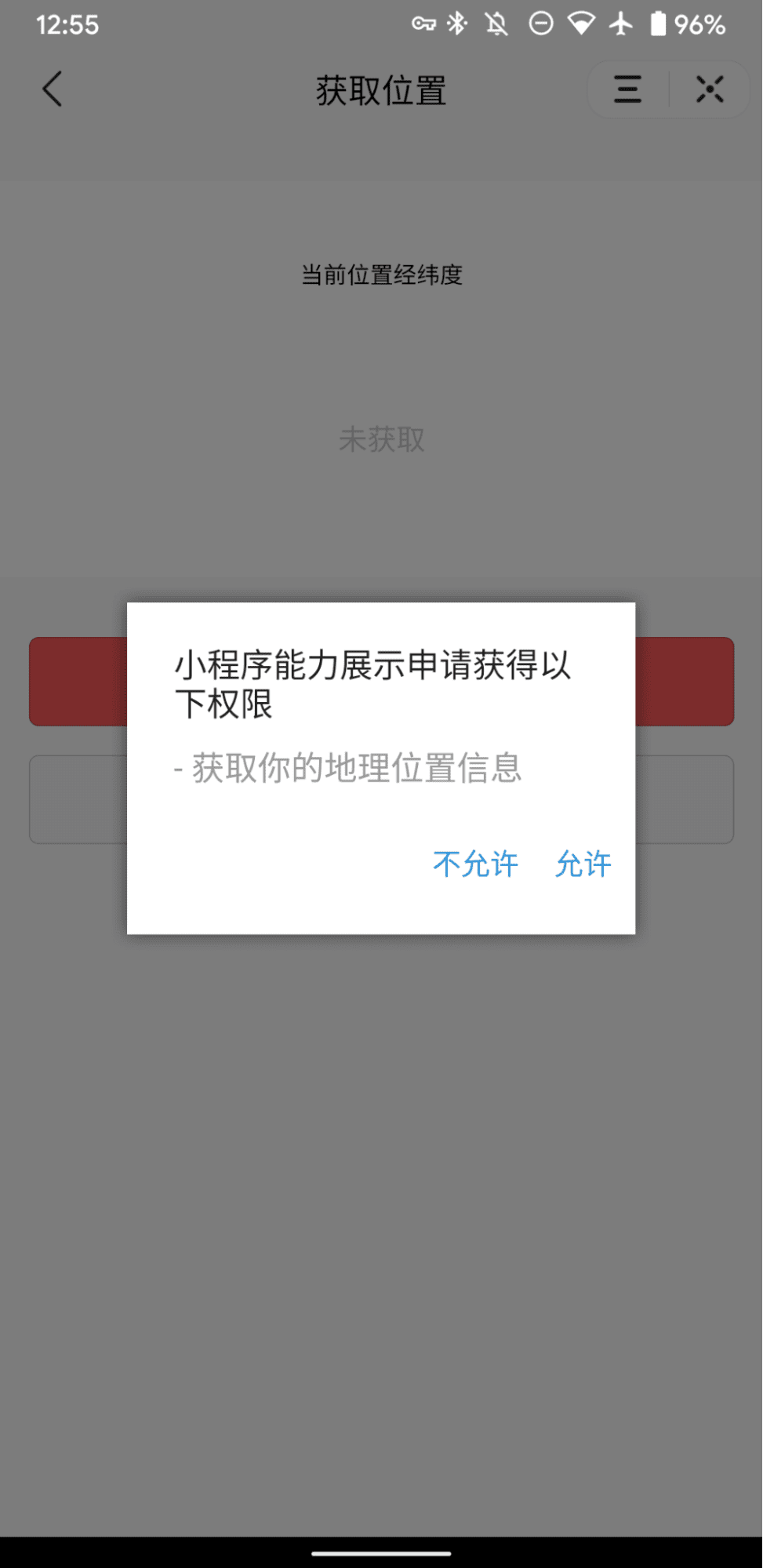
Task: Tap the Wi-Fi signal icon in the status bar
Action: [581, 24]
